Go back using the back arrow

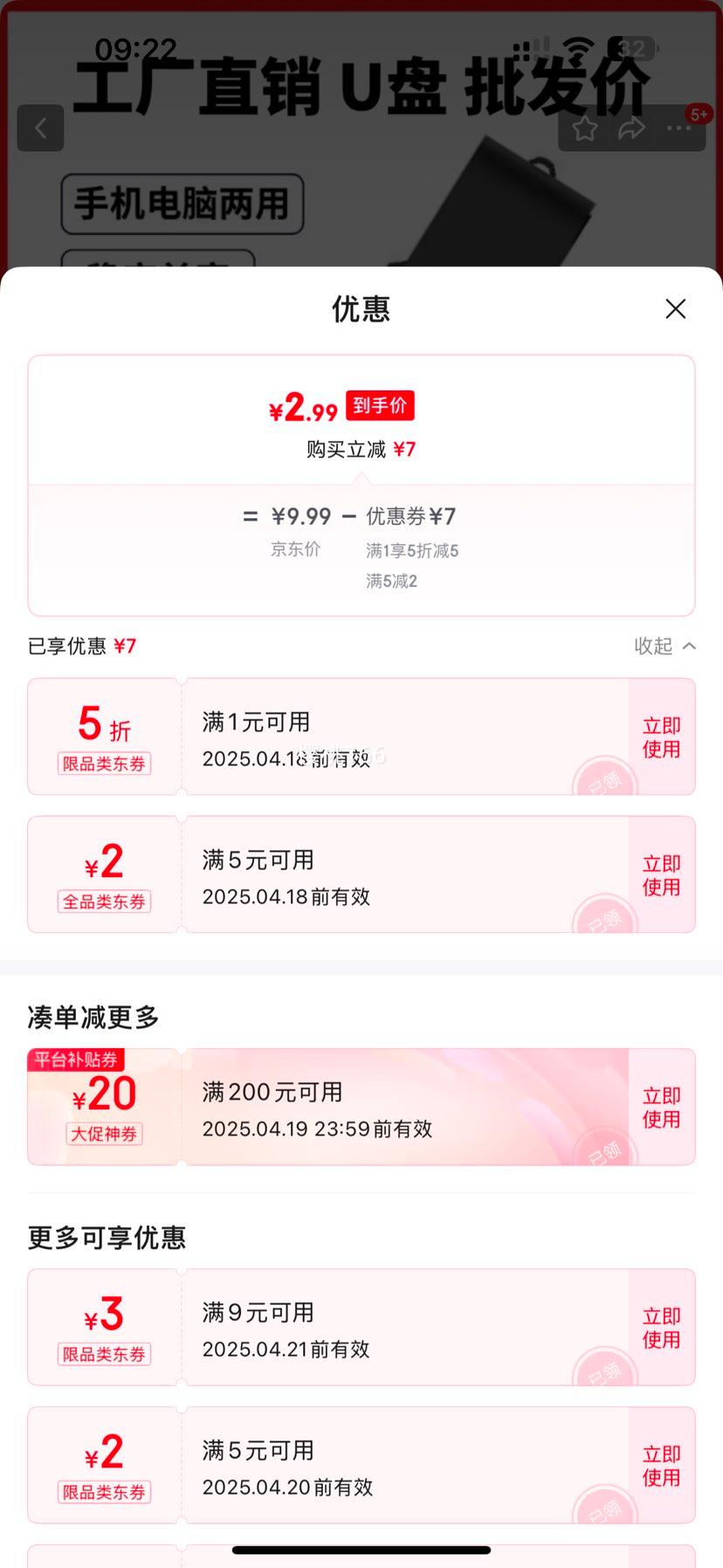(x=40, y=128)
